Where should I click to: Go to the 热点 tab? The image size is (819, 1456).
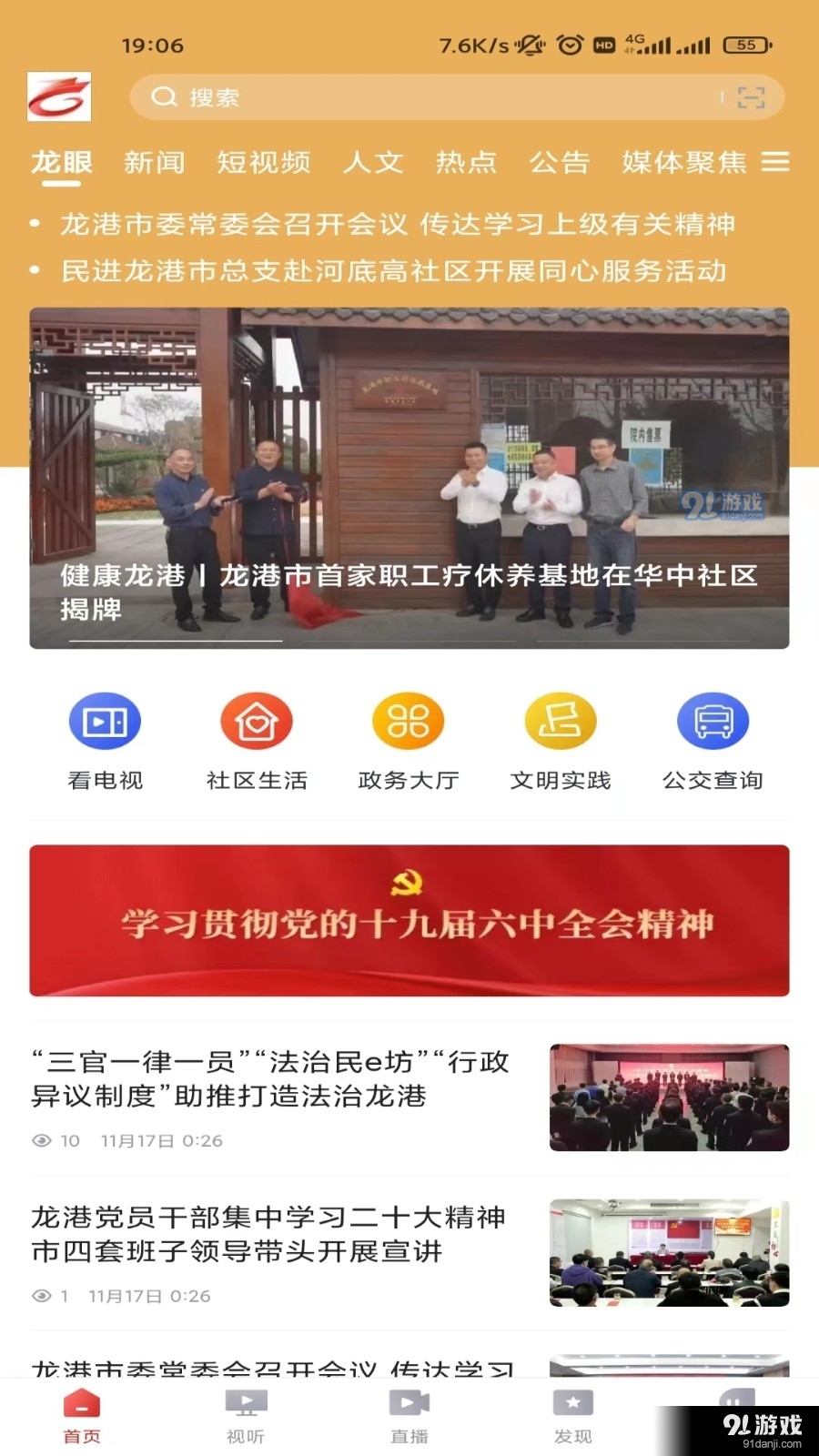click(467, 162)
